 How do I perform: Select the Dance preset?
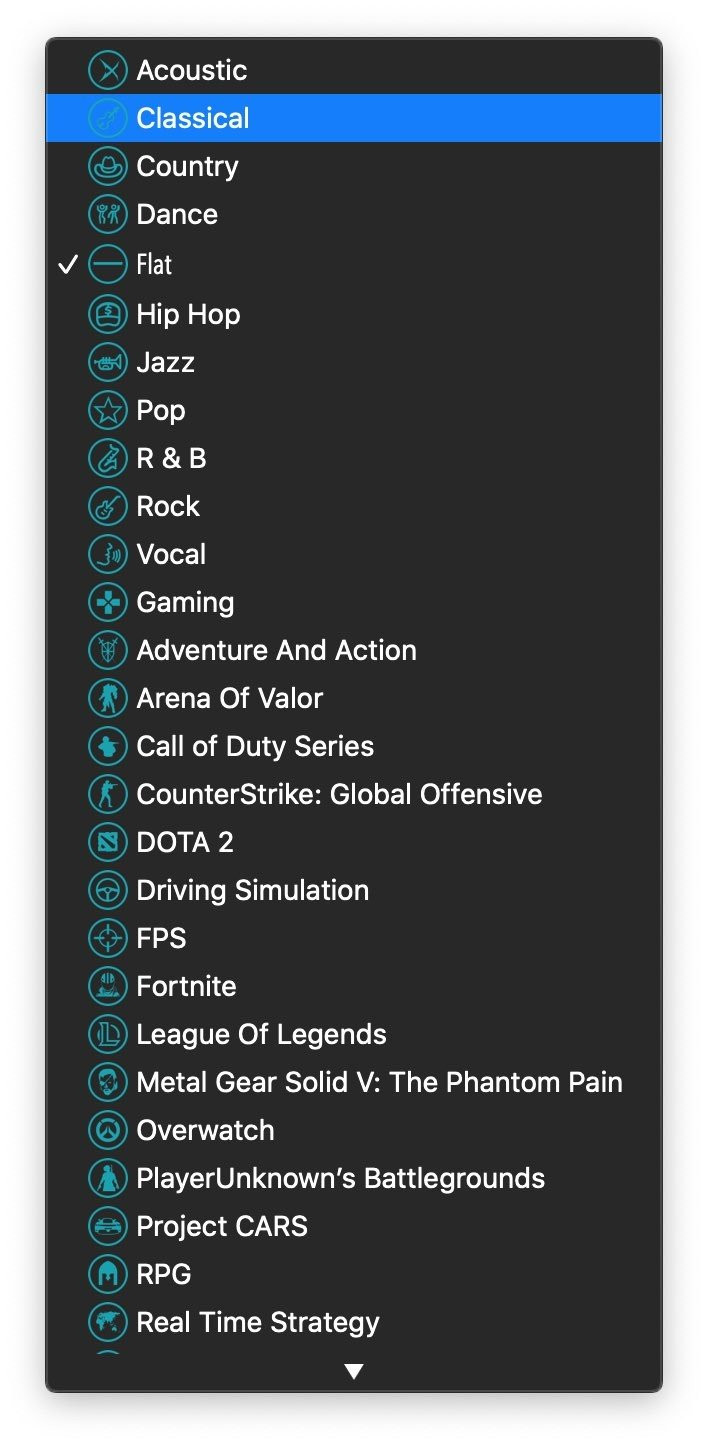click(177, 214)
